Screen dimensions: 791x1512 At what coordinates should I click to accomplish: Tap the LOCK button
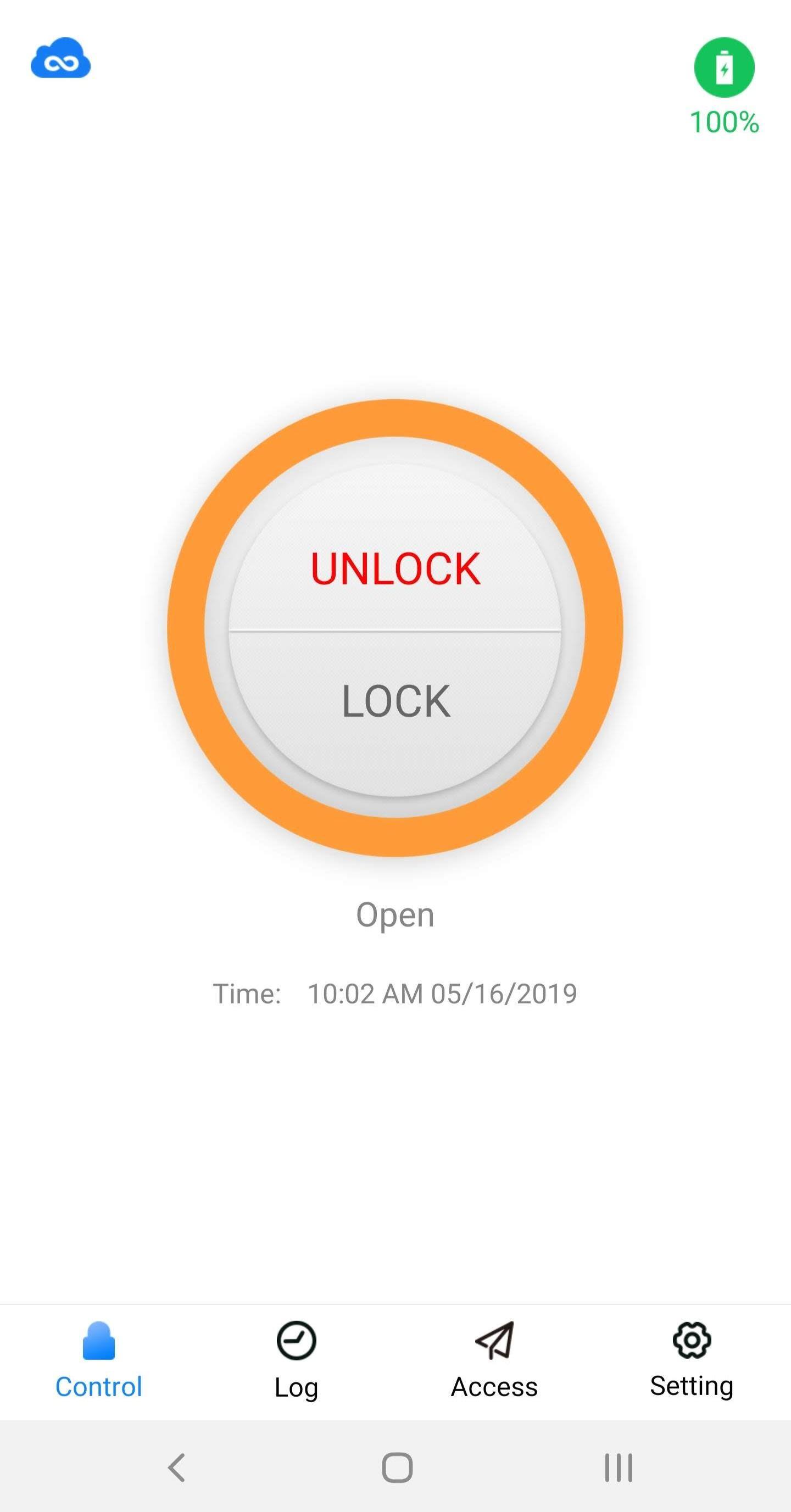click(x=395, y=701)
